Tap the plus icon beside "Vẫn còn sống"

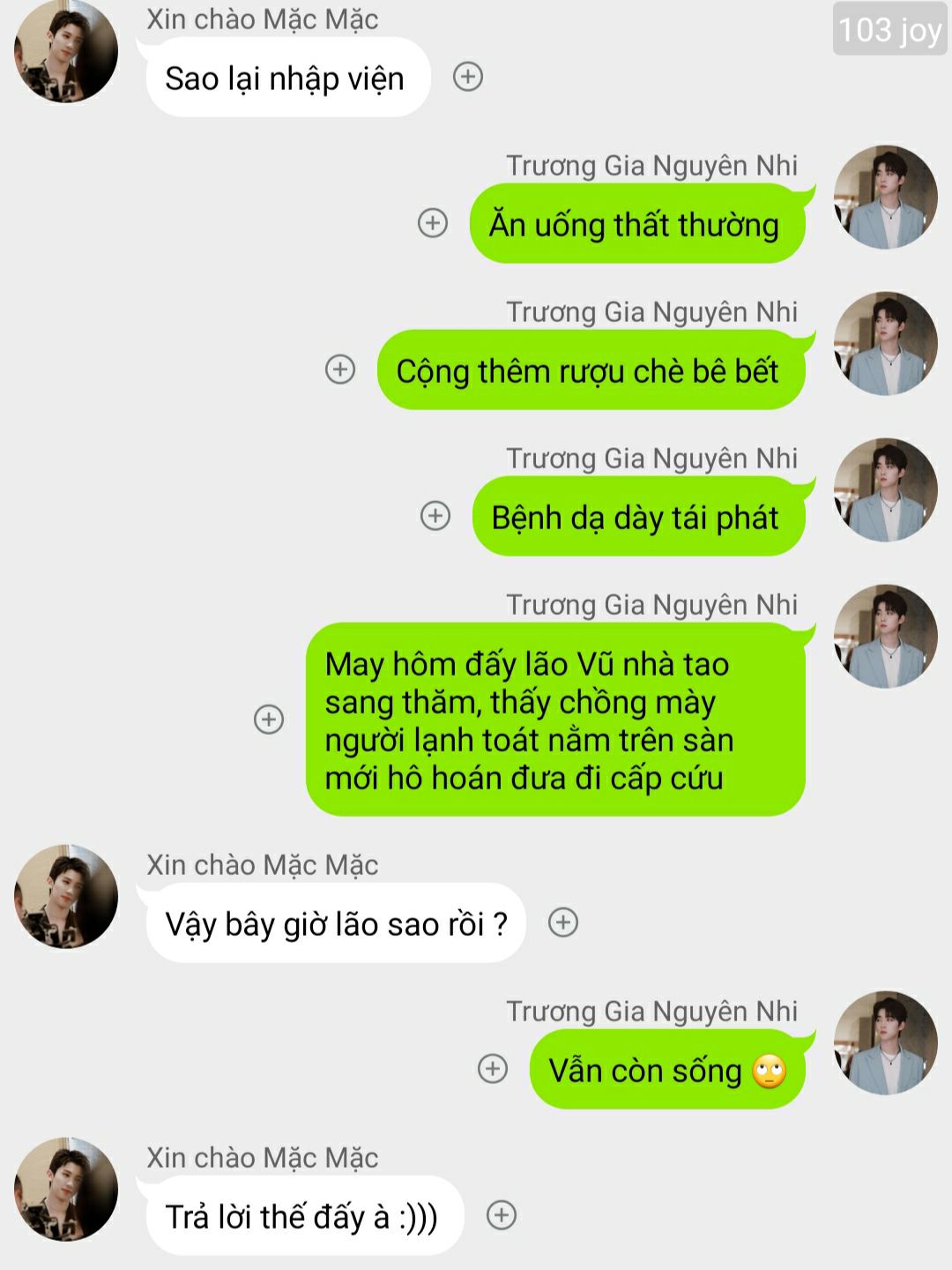click(x=492, y=1069)
